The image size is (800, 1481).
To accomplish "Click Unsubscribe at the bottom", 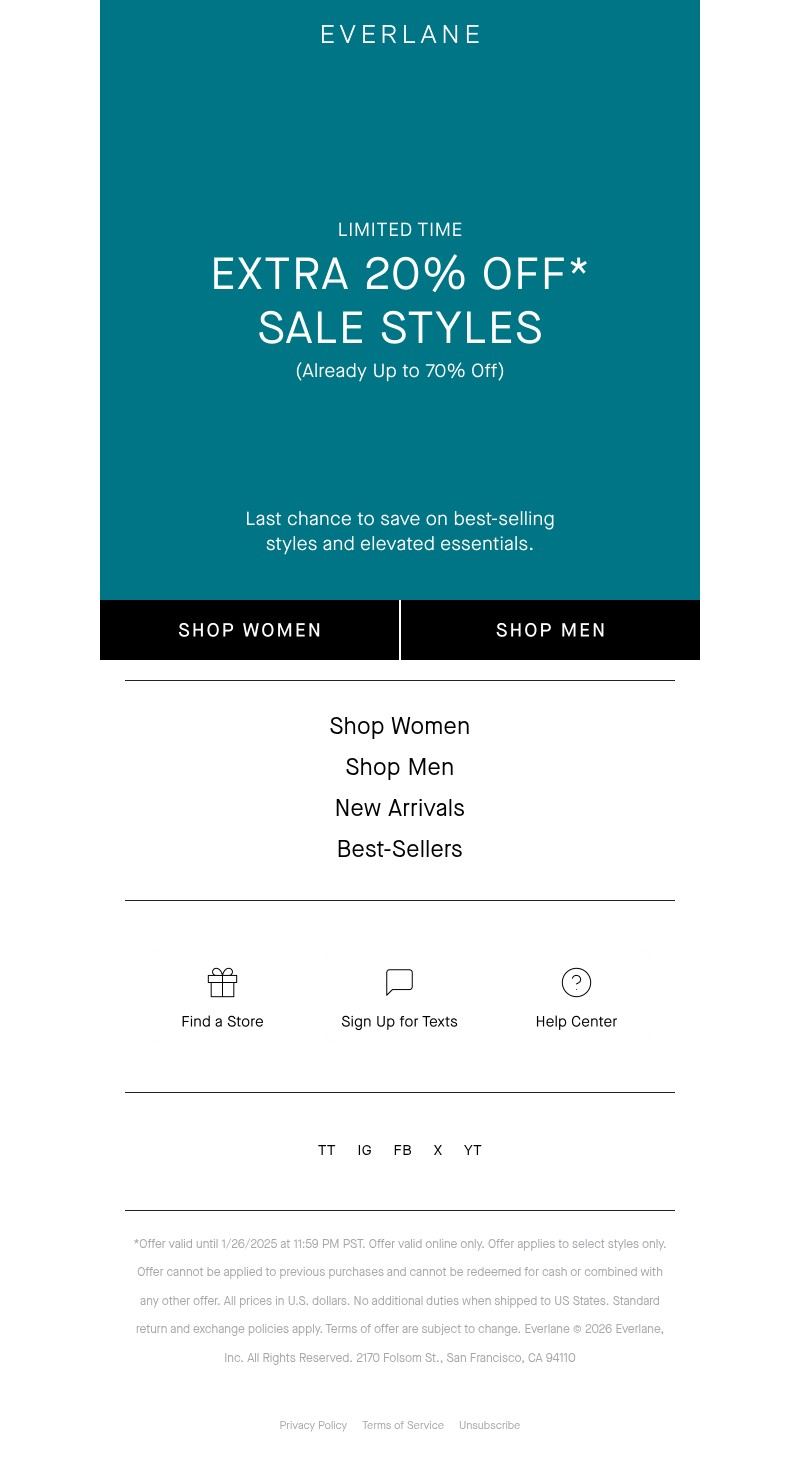I will point(489,1425).
